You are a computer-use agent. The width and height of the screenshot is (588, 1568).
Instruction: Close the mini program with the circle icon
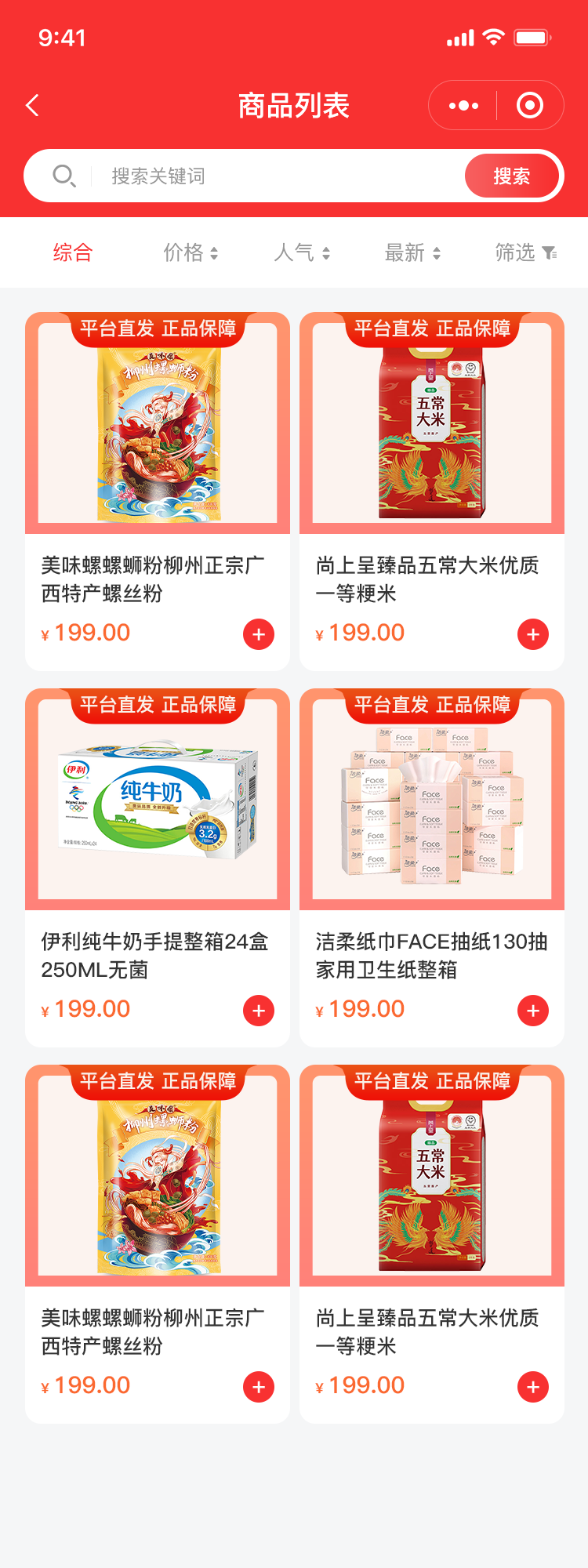coord(530,105)
